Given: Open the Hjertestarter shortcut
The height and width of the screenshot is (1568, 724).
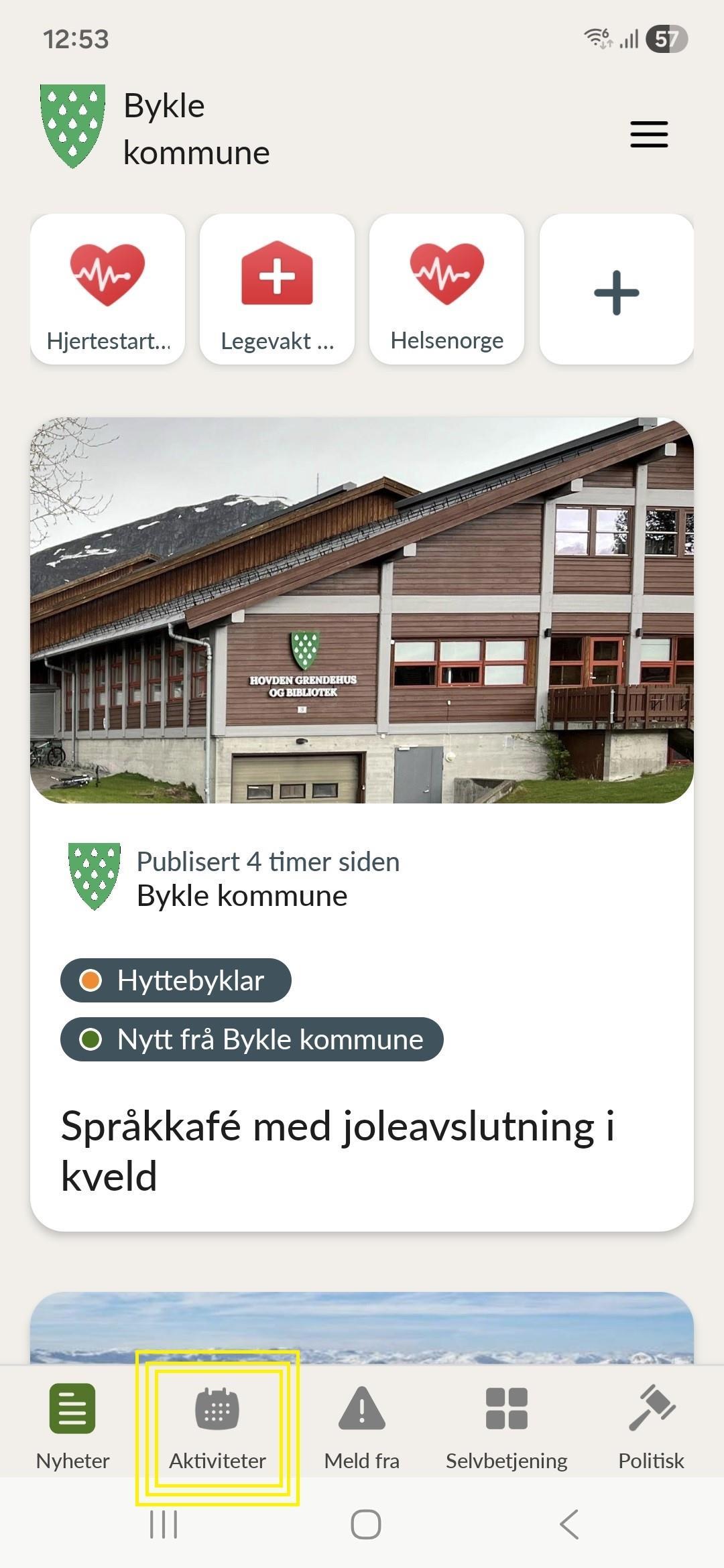Looking at the screenshot, I should click(107, 289).
